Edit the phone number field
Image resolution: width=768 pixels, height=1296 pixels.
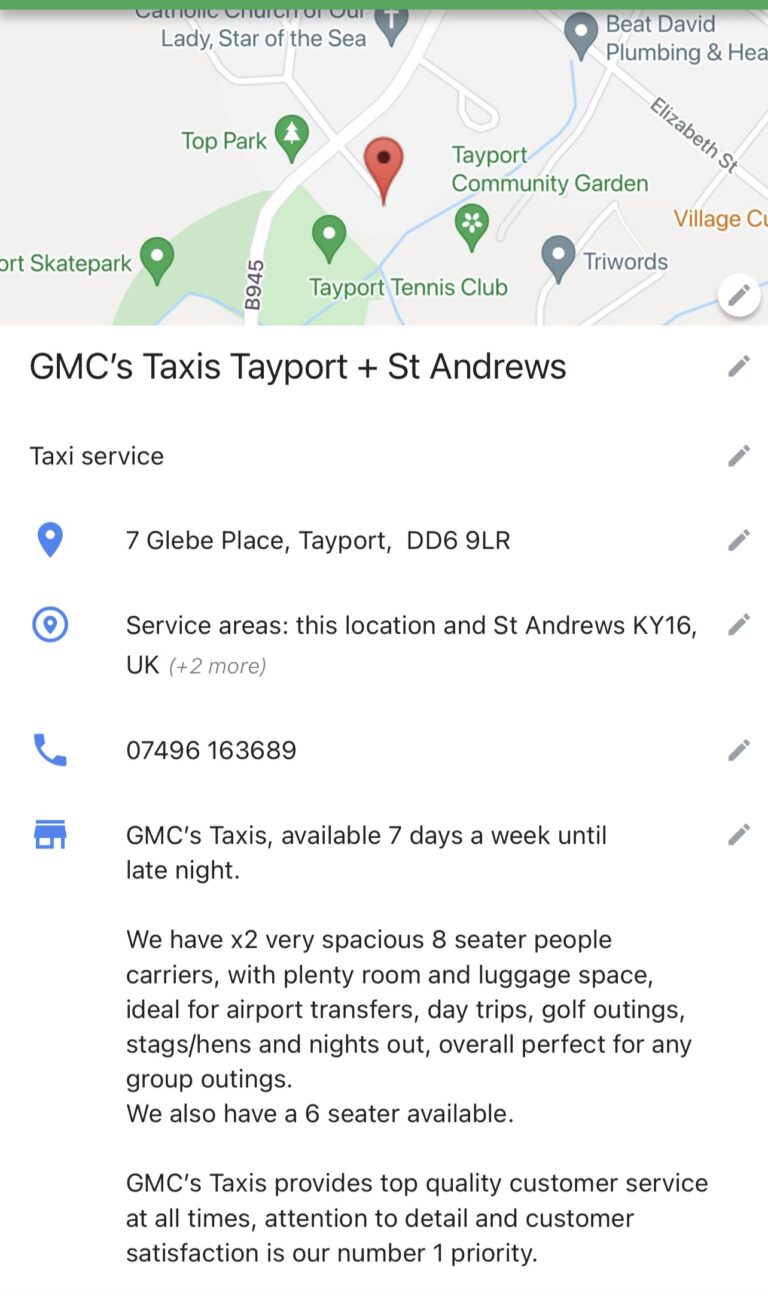[739, 749]
